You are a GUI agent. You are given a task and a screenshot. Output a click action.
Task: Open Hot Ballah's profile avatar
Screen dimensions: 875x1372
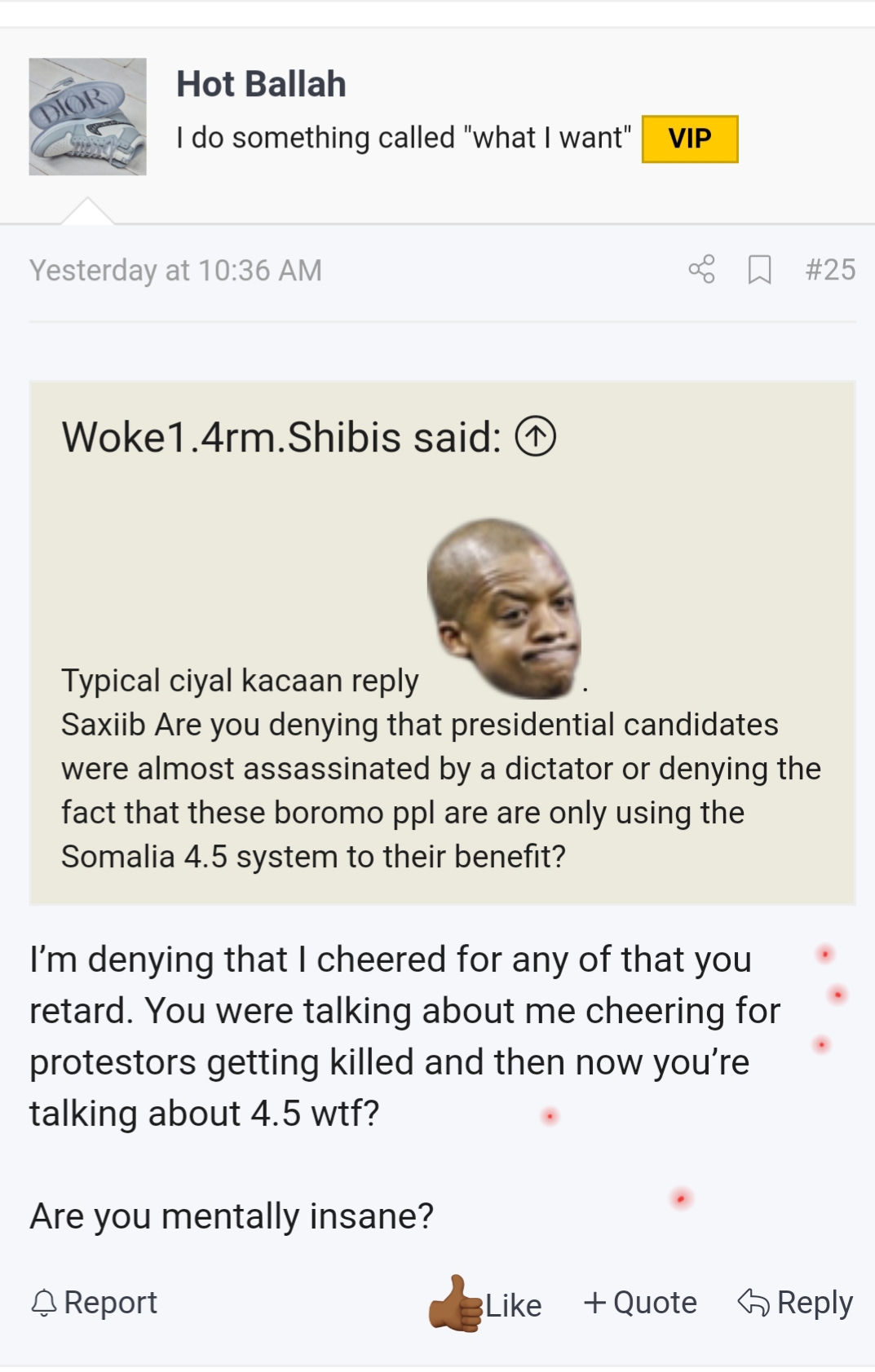(88, 117)
